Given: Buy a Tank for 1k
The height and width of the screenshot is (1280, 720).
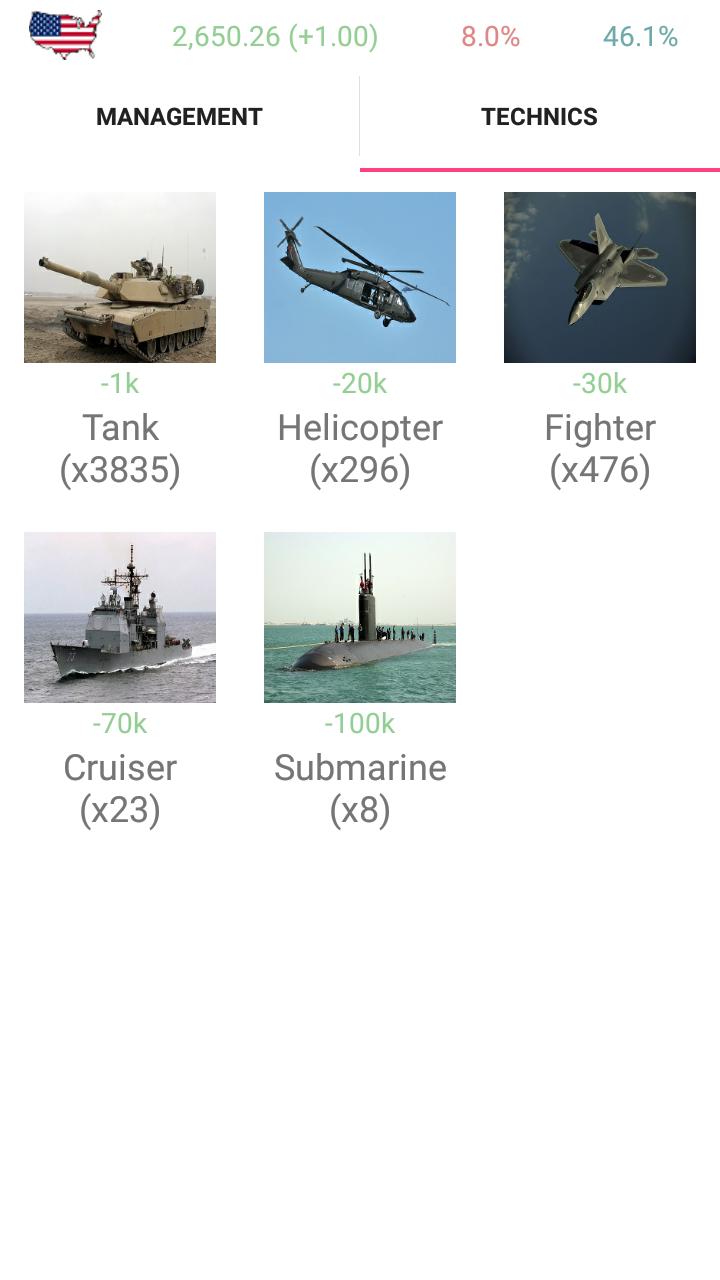Looking at the screenshot, I should pyautogui.click(x=119, y=384).
